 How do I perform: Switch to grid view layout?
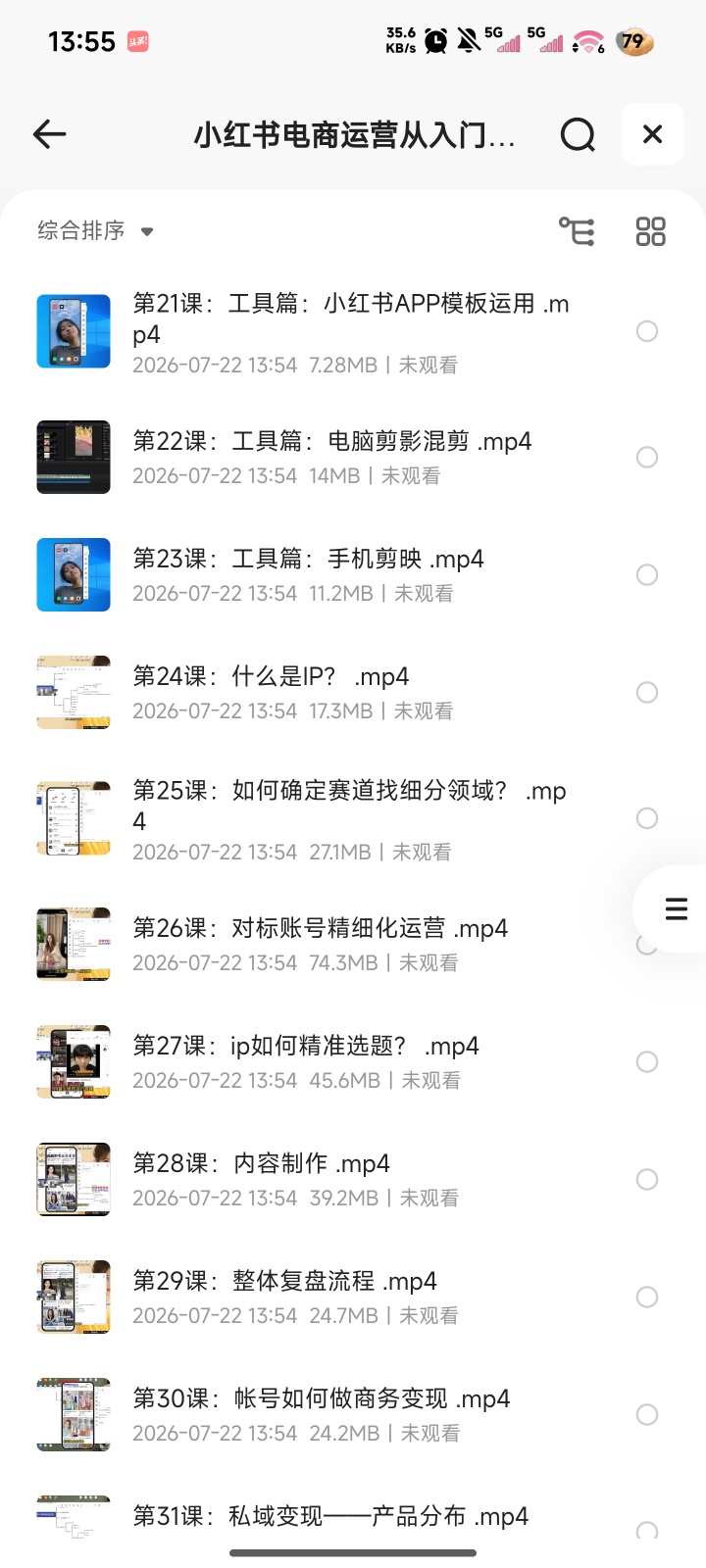tap(650, 231)
